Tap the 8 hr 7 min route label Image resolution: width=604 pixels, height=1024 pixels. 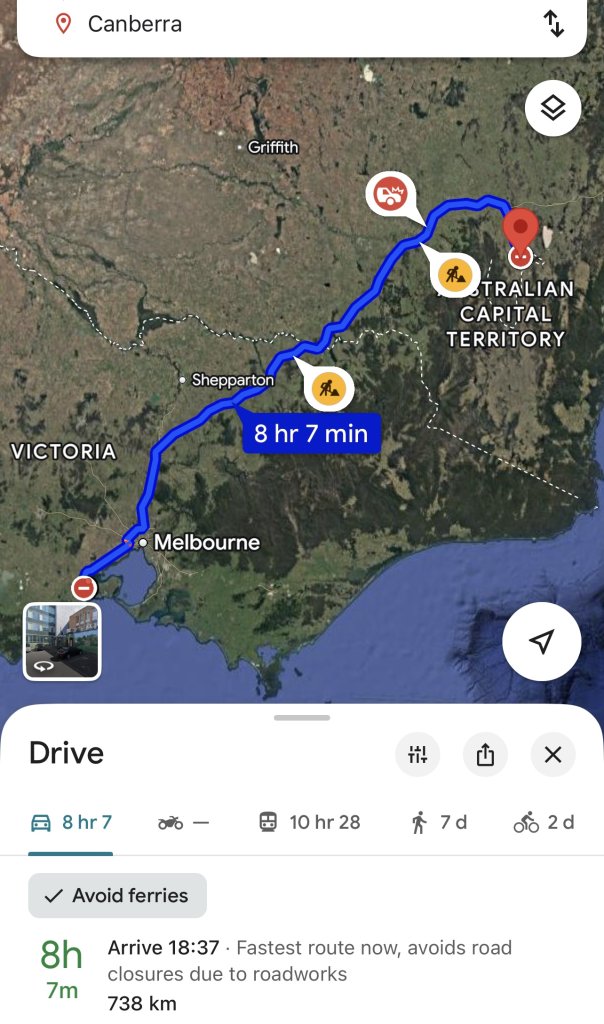tap(311, 433)
